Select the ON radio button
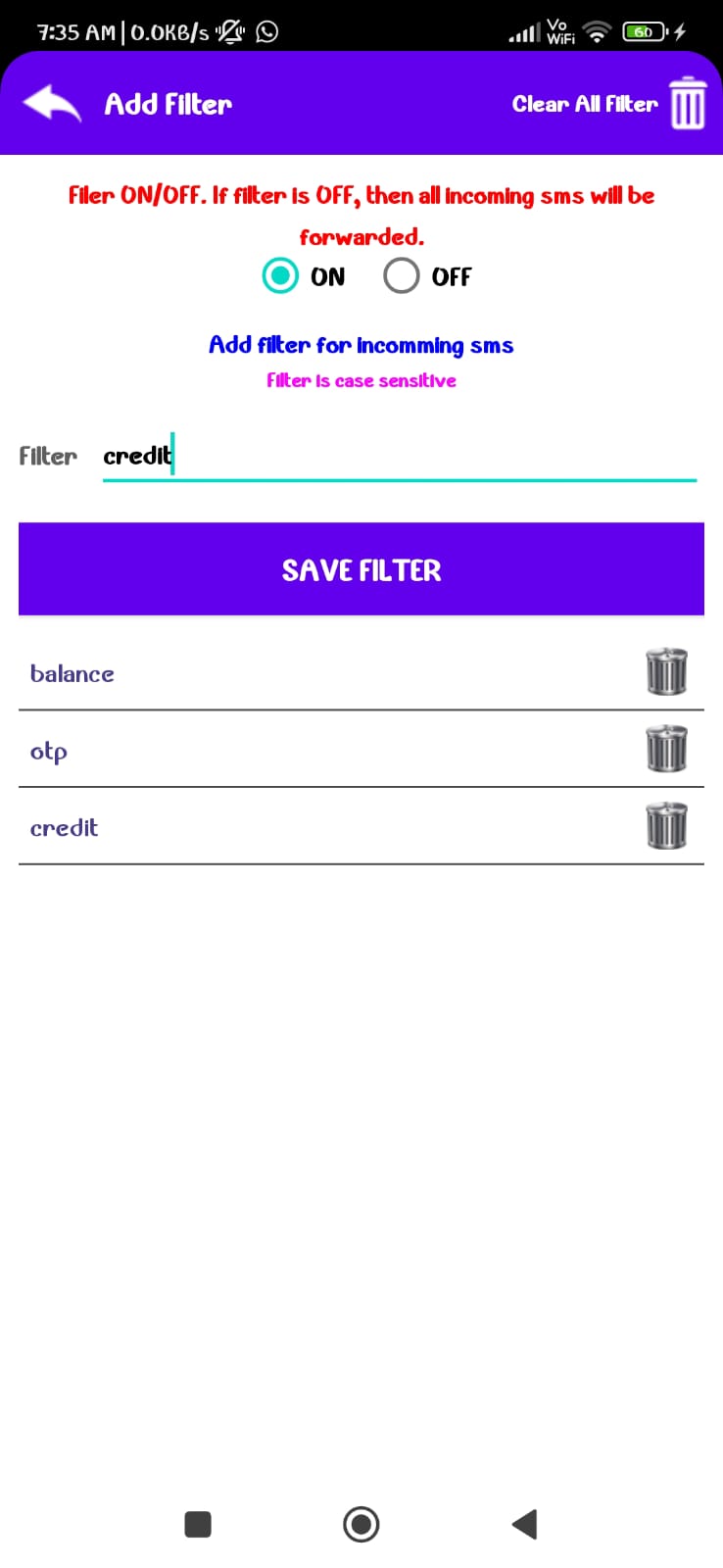Image resolution: width=723 pixels, height=1568 pixels. coord(280,276)
